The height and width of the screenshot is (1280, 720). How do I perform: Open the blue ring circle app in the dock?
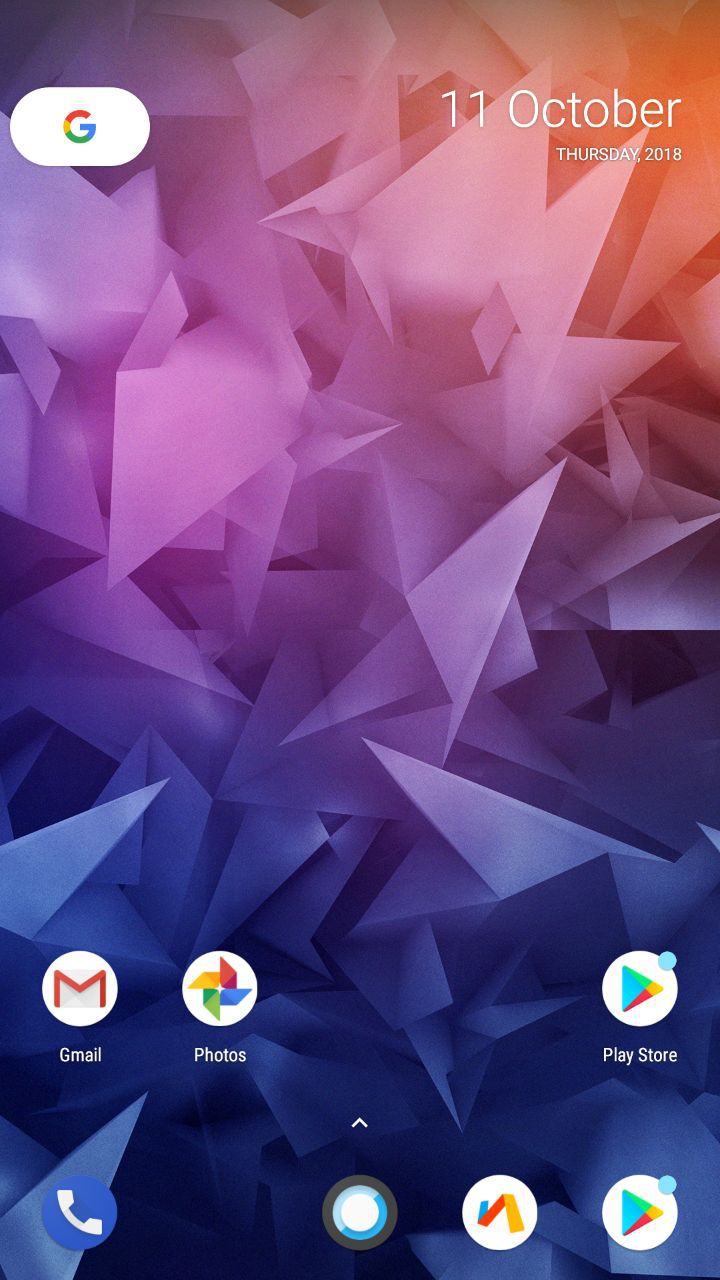click(360, 1212)
